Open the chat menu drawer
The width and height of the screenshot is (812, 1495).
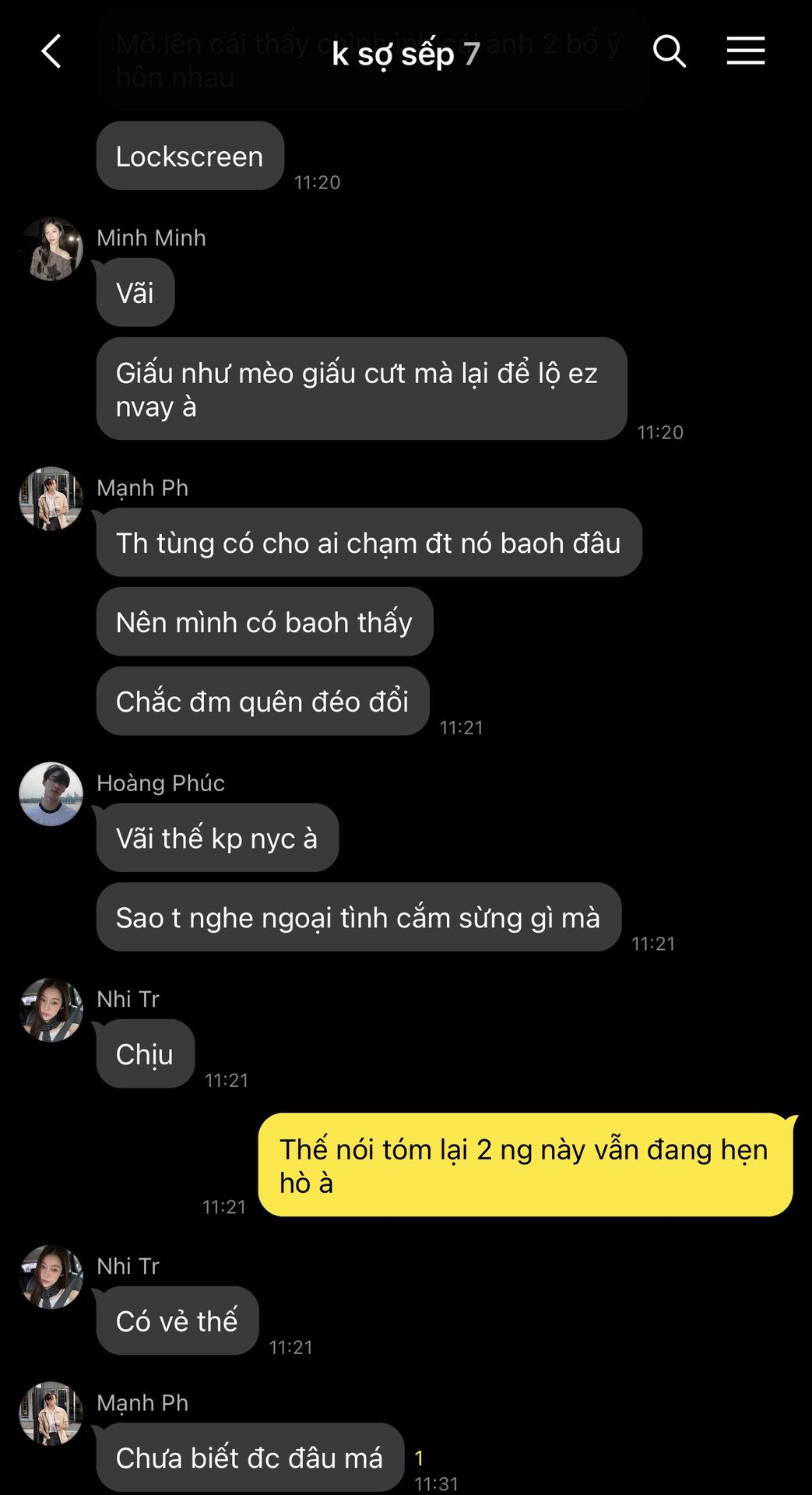(x=745, y=51)
